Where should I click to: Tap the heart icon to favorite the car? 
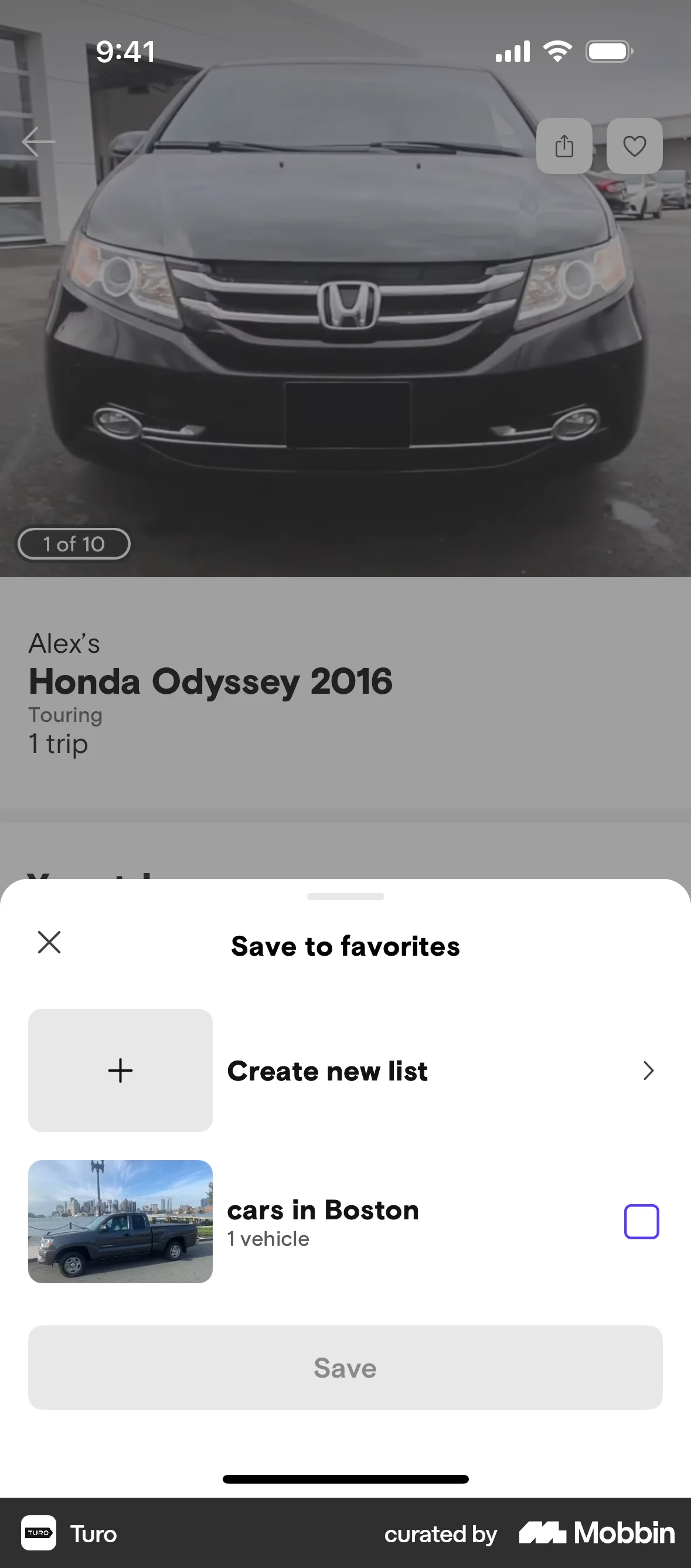click(634, 145)
